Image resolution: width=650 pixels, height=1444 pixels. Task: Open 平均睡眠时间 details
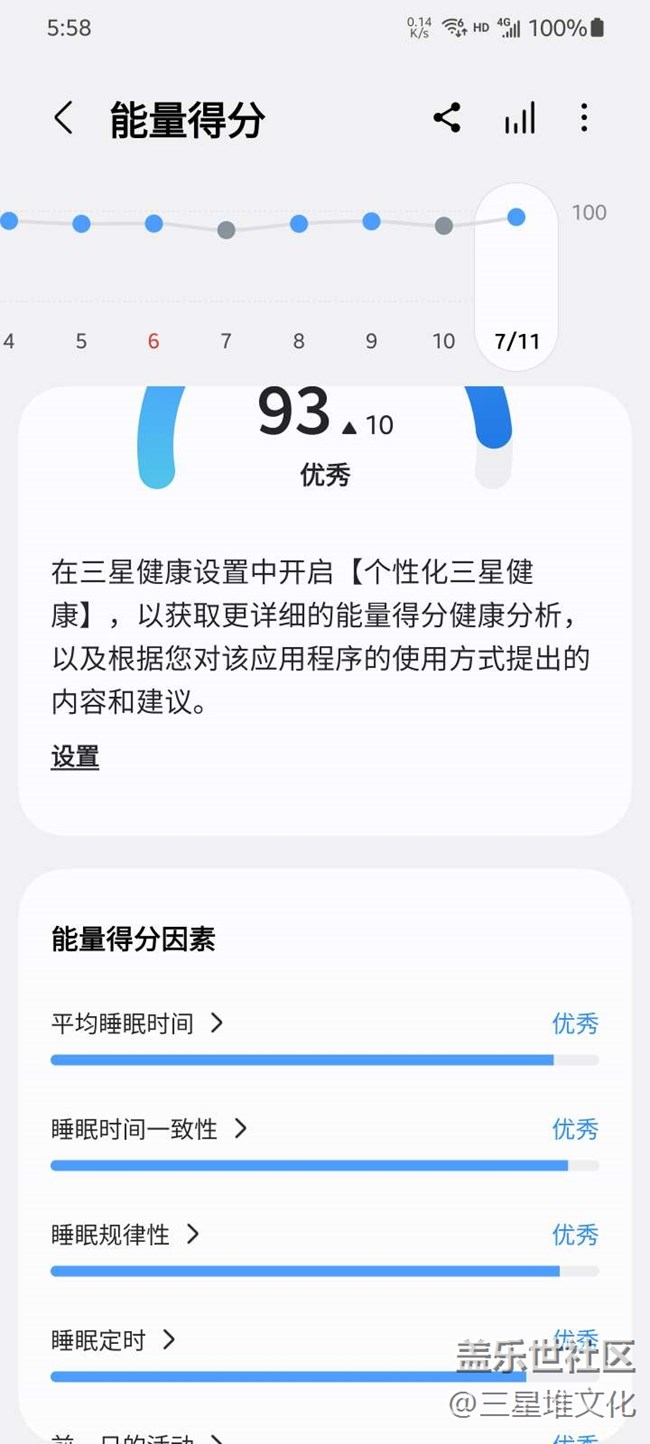tap(325, 1036)
